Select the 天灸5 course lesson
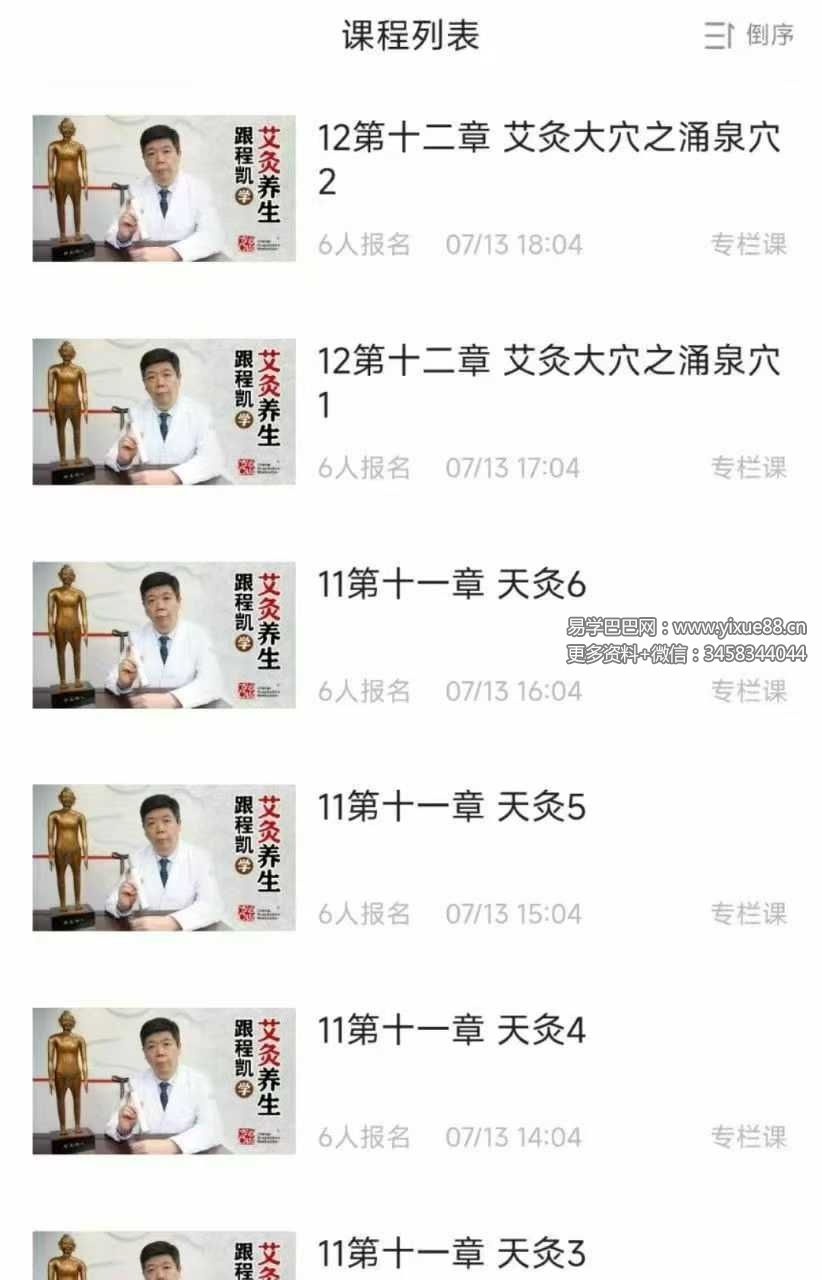 click(x=452, y=808)
